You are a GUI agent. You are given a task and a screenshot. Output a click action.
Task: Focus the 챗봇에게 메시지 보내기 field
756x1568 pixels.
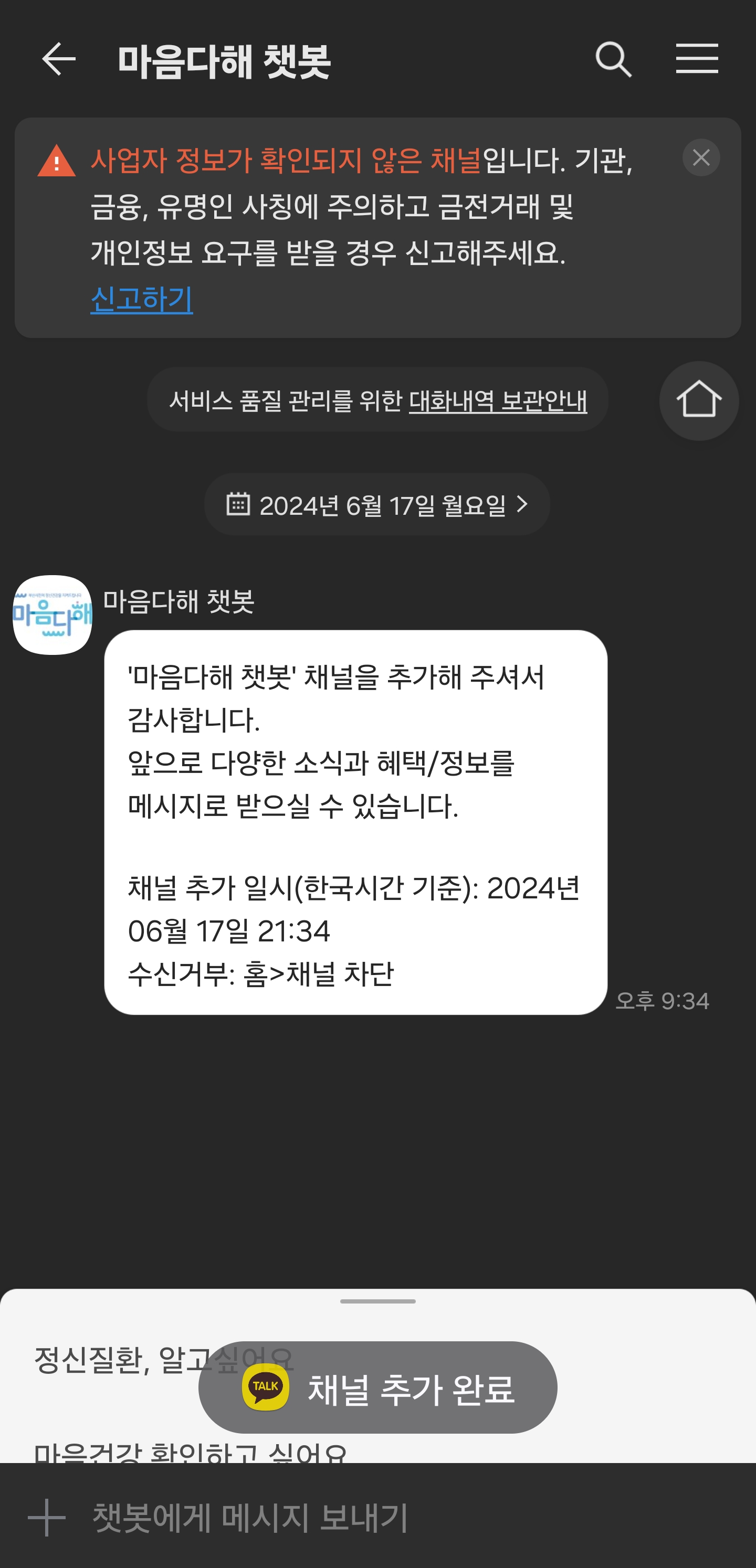(x=365, y=1517)
